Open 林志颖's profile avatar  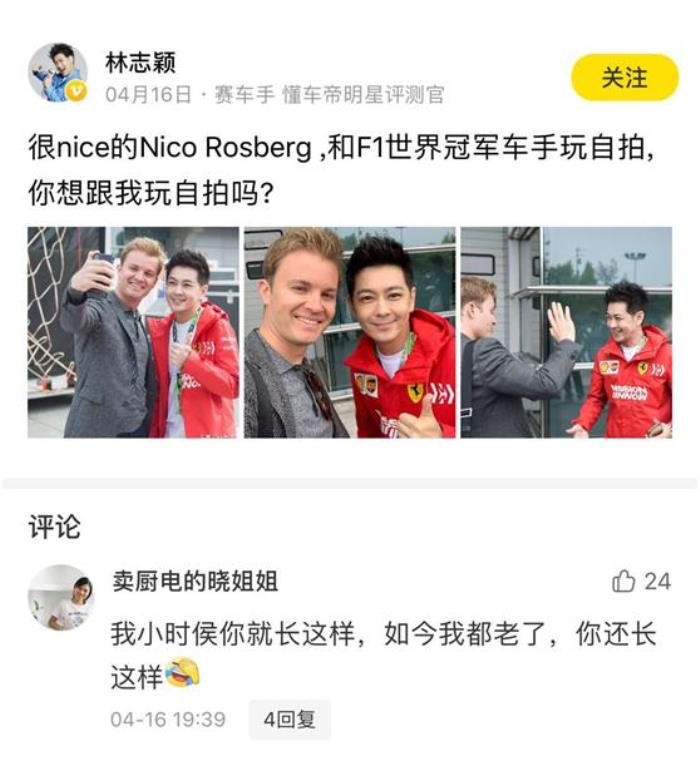pyautogui.click(x=57, y=72)
